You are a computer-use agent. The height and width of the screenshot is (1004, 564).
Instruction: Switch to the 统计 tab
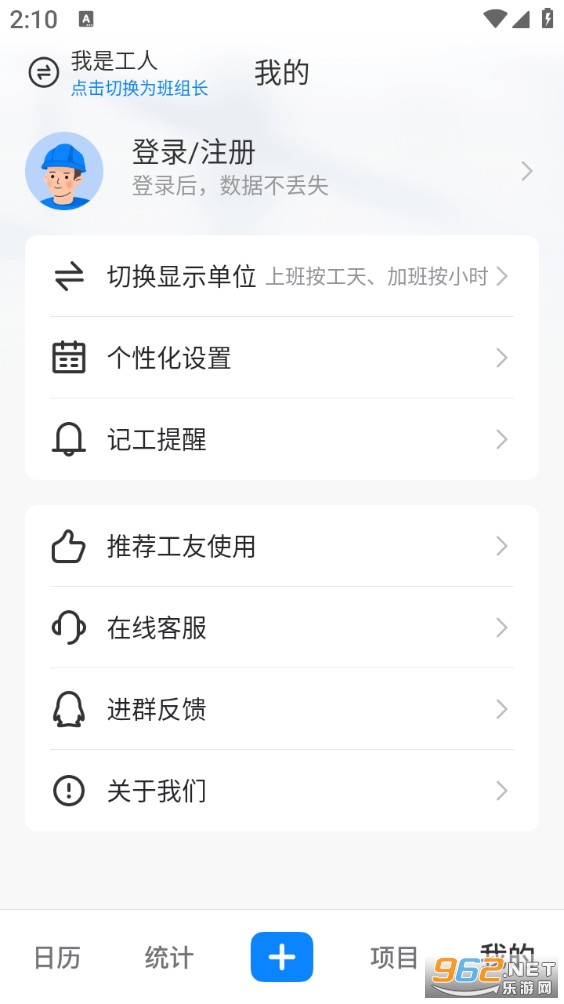pyautogui.click(x=169, y=958)
